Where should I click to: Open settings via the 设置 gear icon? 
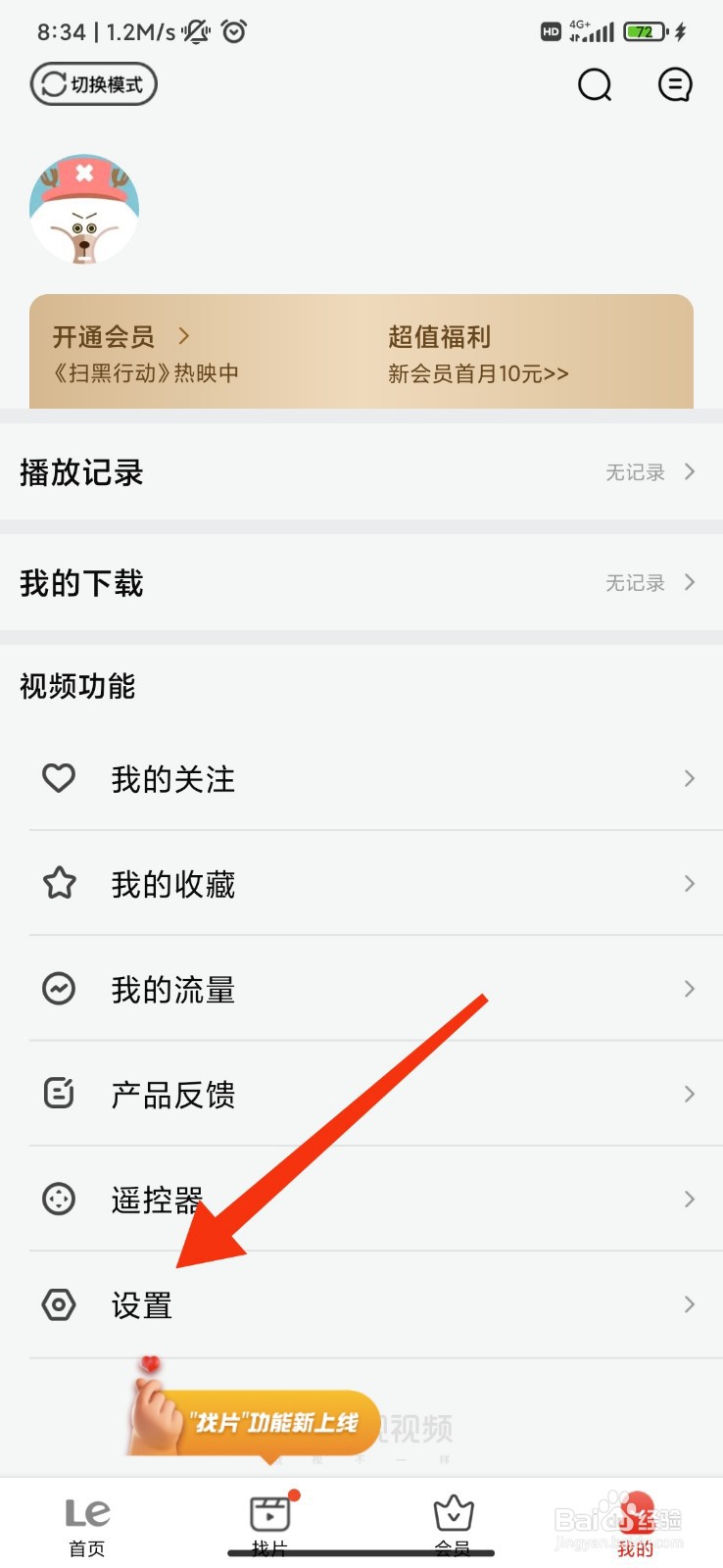tap(59, 1304)
